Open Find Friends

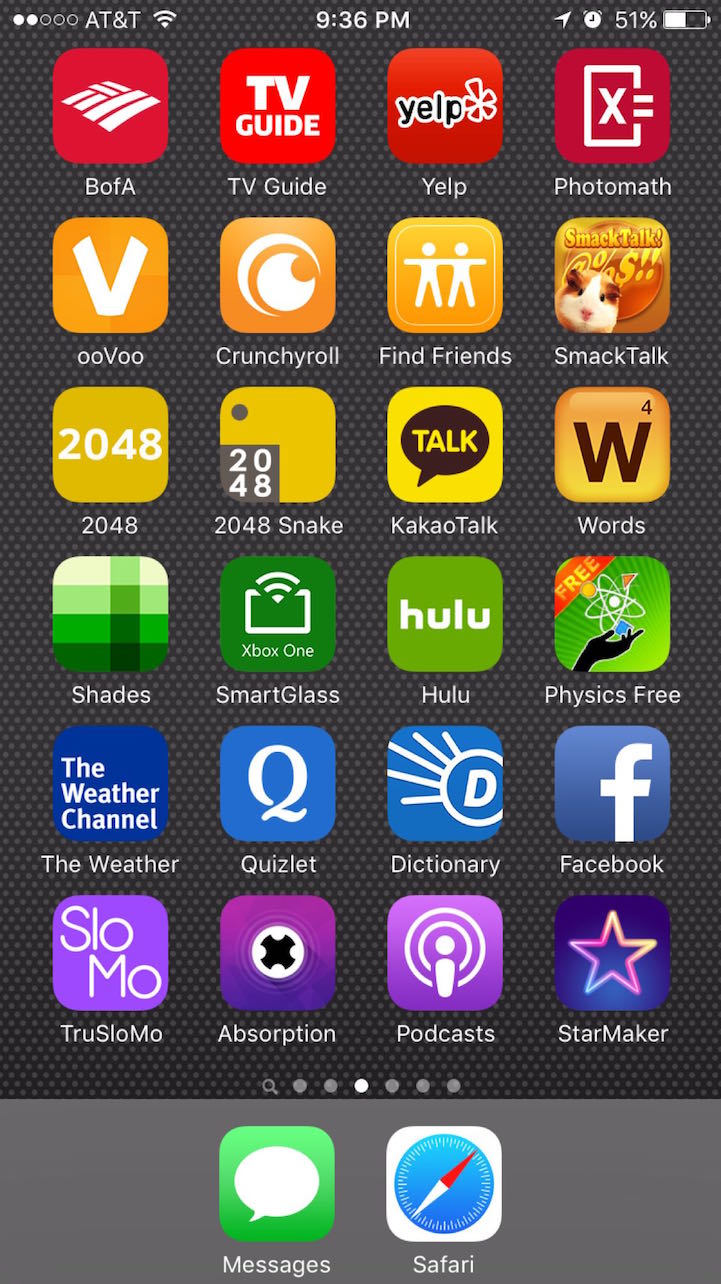coord(445,275)
